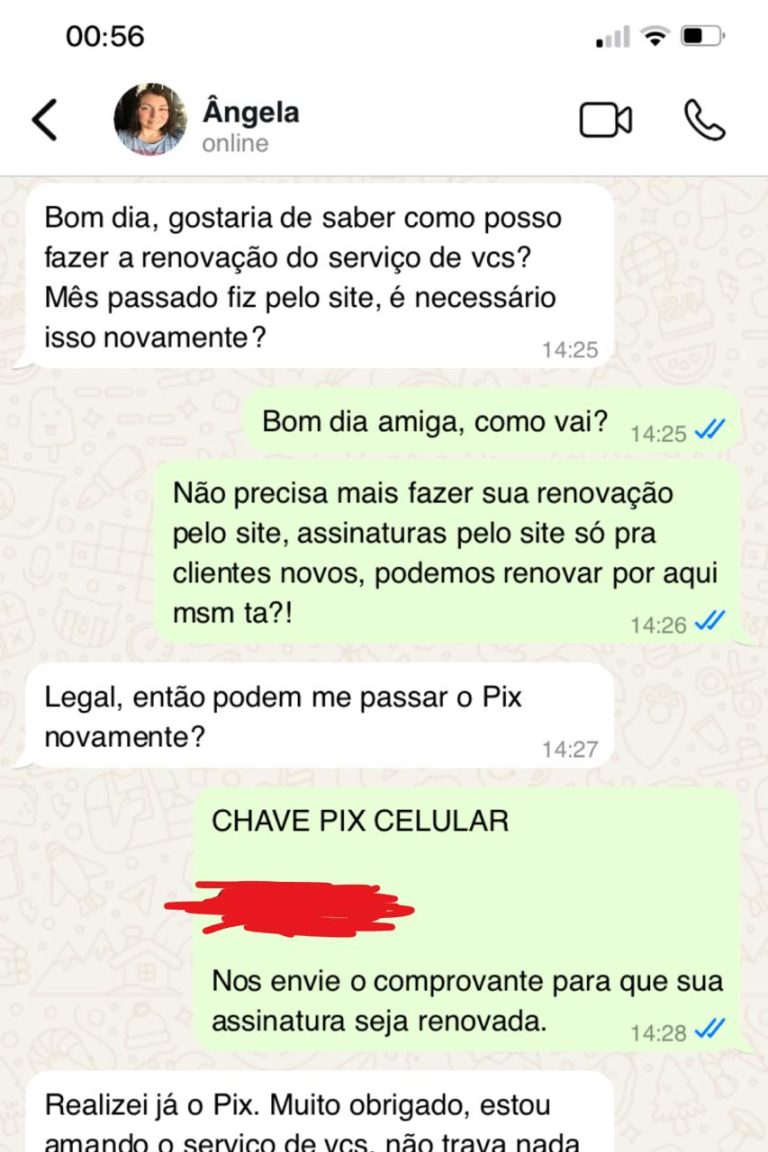Screen dimensions: 768x1152
Task: Start a voice call with Ângela
Action: click(x=704, y=120)
